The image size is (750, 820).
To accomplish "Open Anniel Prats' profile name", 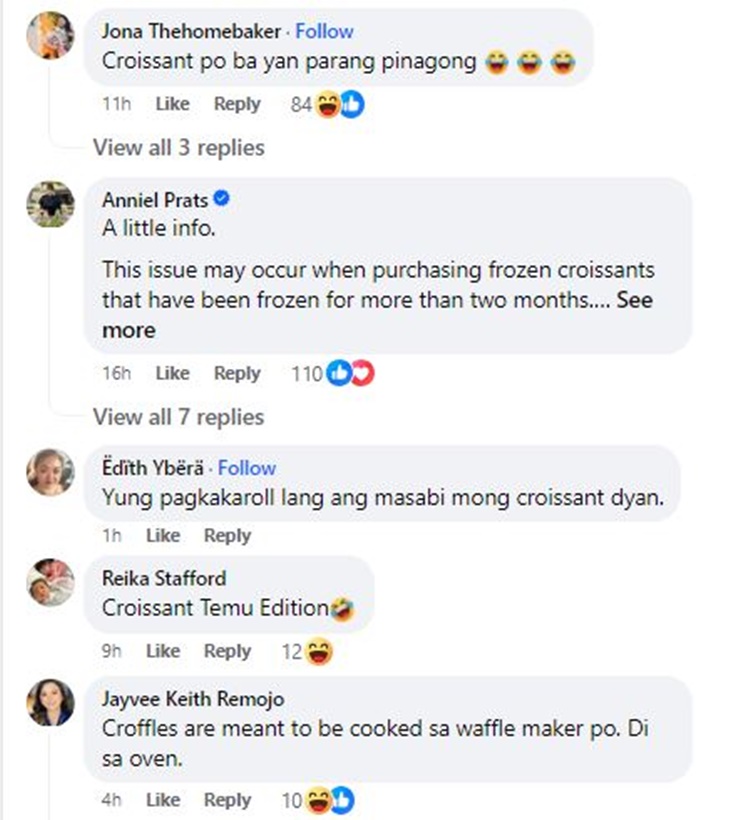I will [155, 201].
